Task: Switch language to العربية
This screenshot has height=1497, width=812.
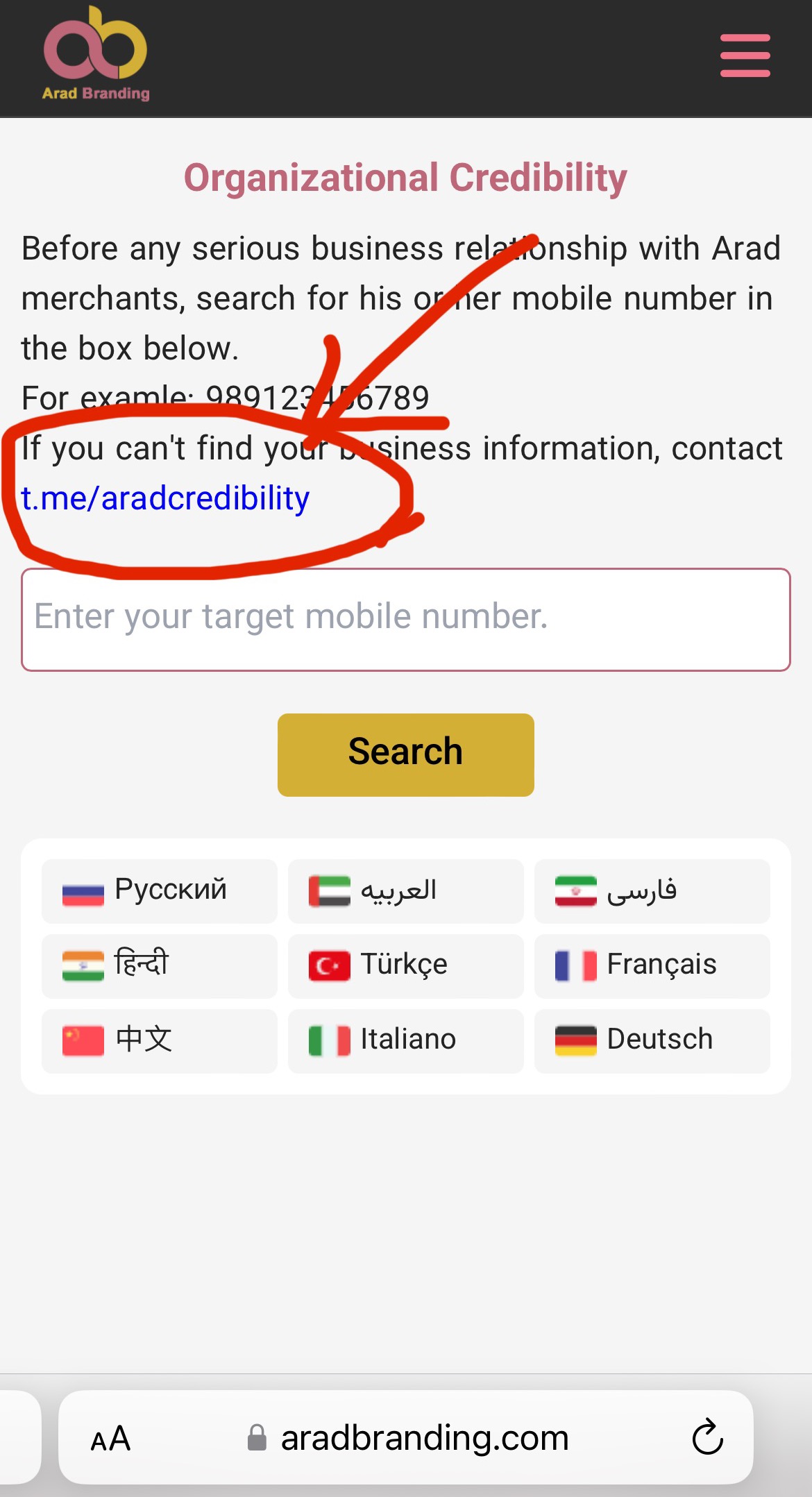Action: [405, 890]
